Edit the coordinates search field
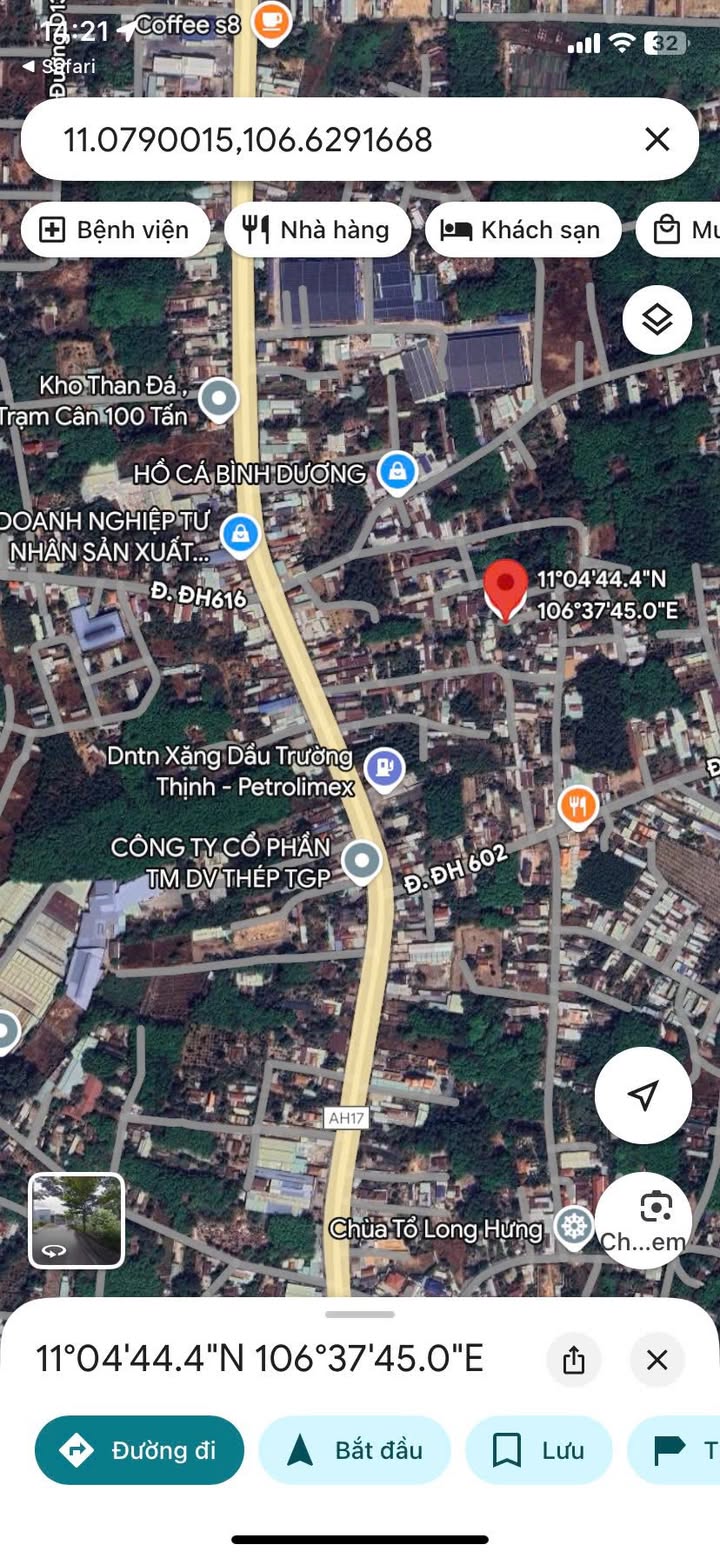The image size is (720, 1558). (300, 140)
